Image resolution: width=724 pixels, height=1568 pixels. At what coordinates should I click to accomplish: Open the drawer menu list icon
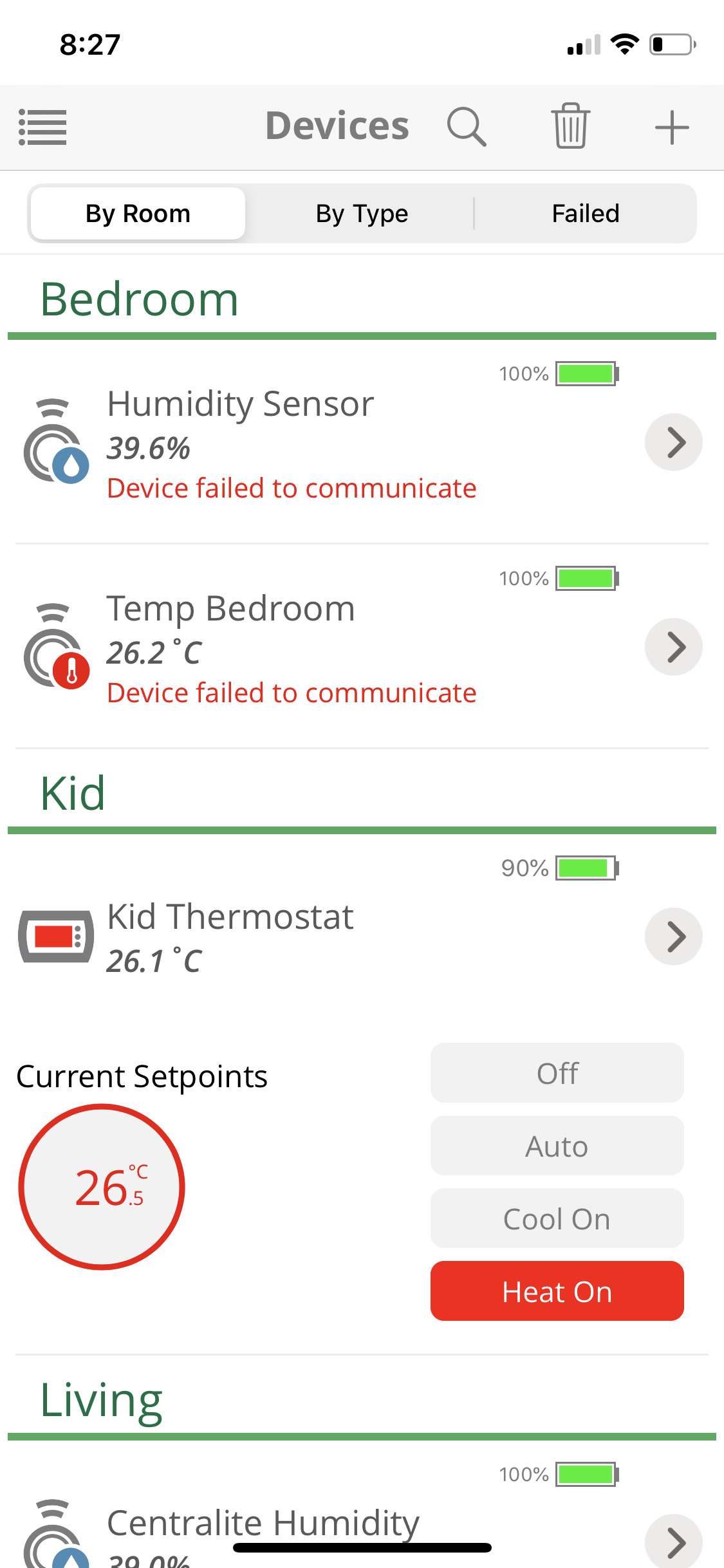[x=42, y=127]
